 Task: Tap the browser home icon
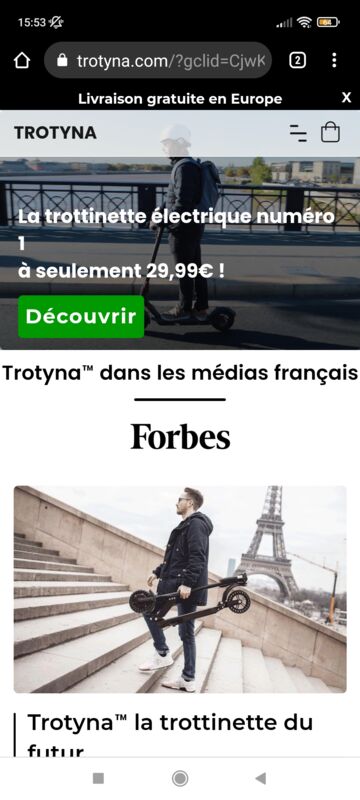[x=22, y=61]
